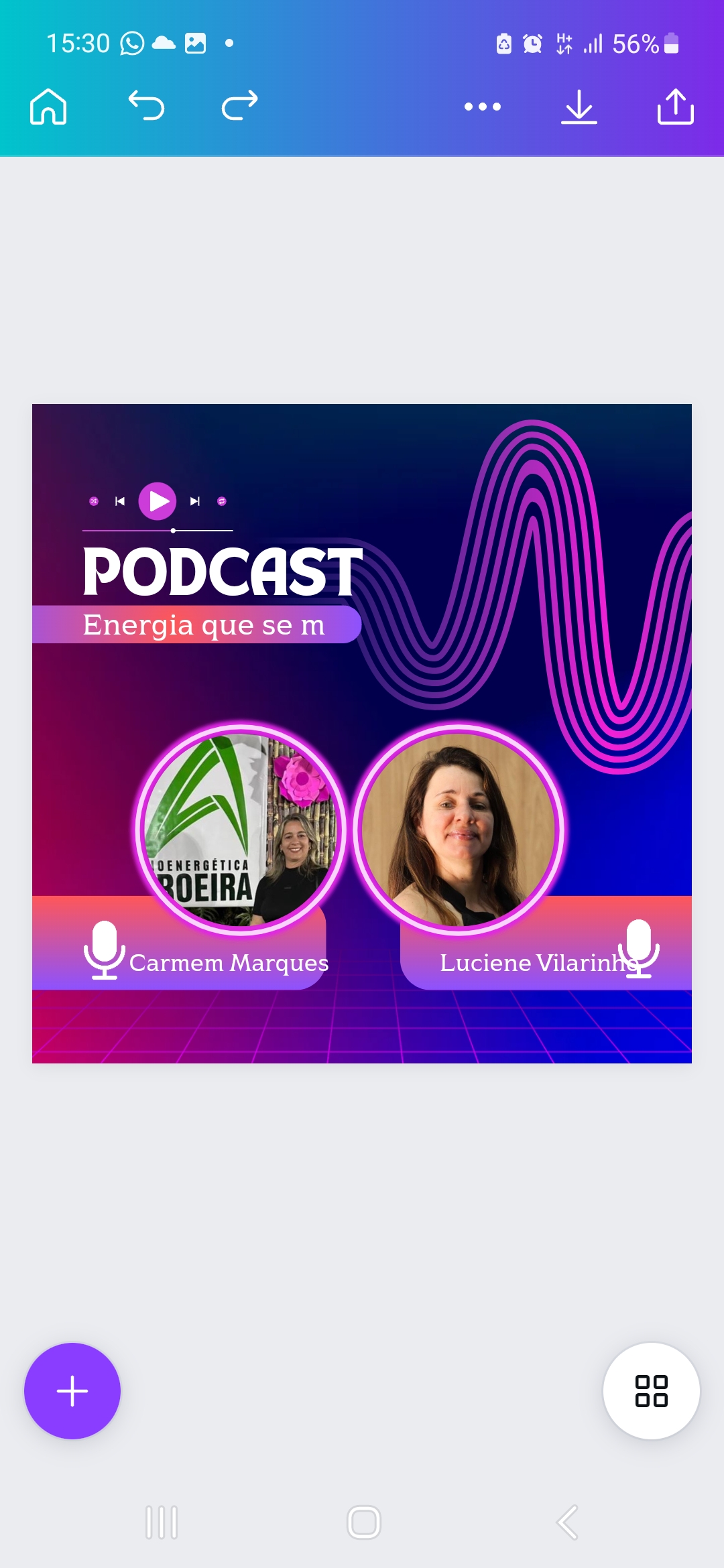Undo the last edit
The width and height of the screenshot is (724, 1568).
146,106
